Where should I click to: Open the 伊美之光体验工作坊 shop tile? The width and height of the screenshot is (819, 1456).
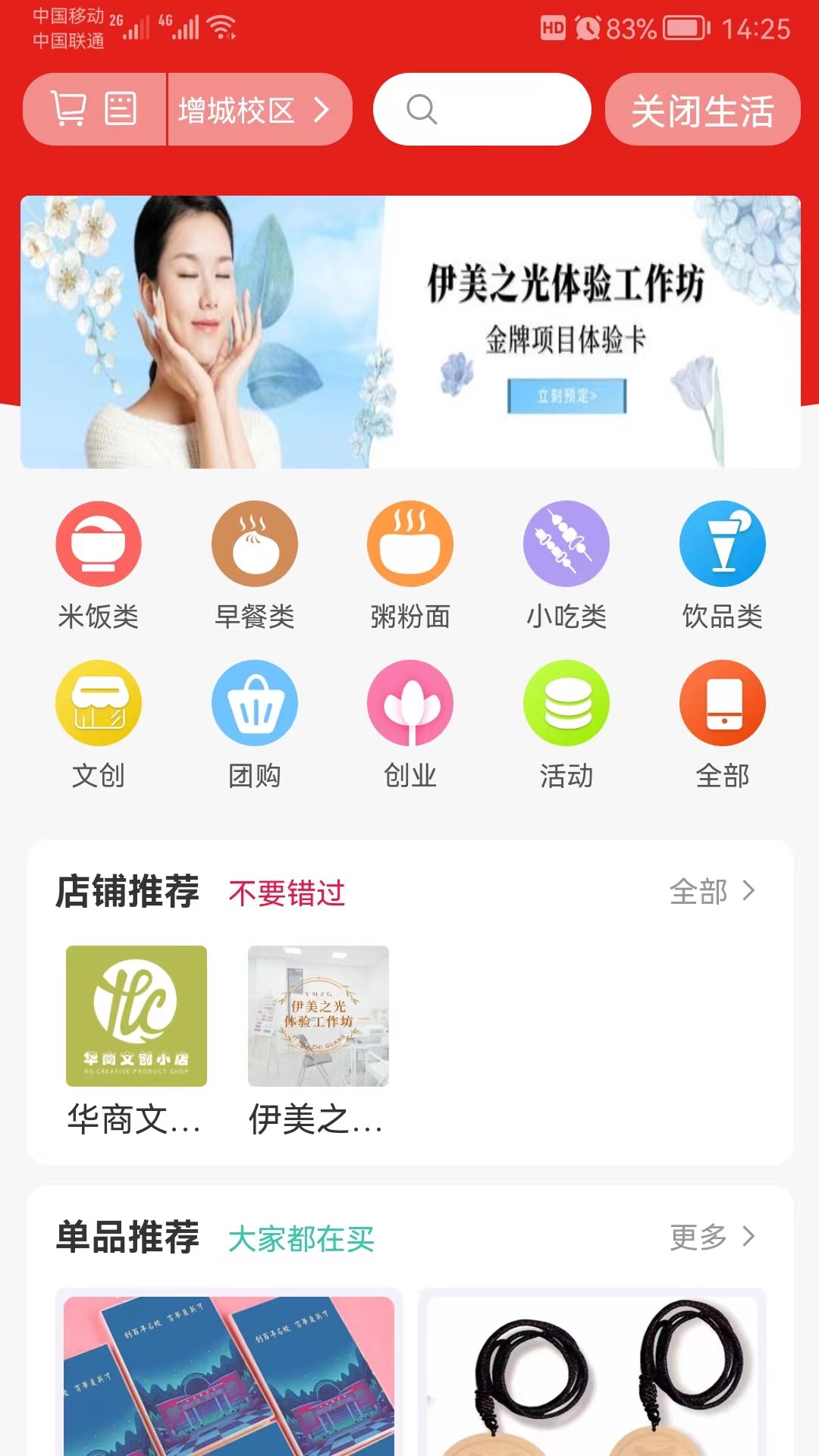pyautogui.click(x=318, y=1039)
